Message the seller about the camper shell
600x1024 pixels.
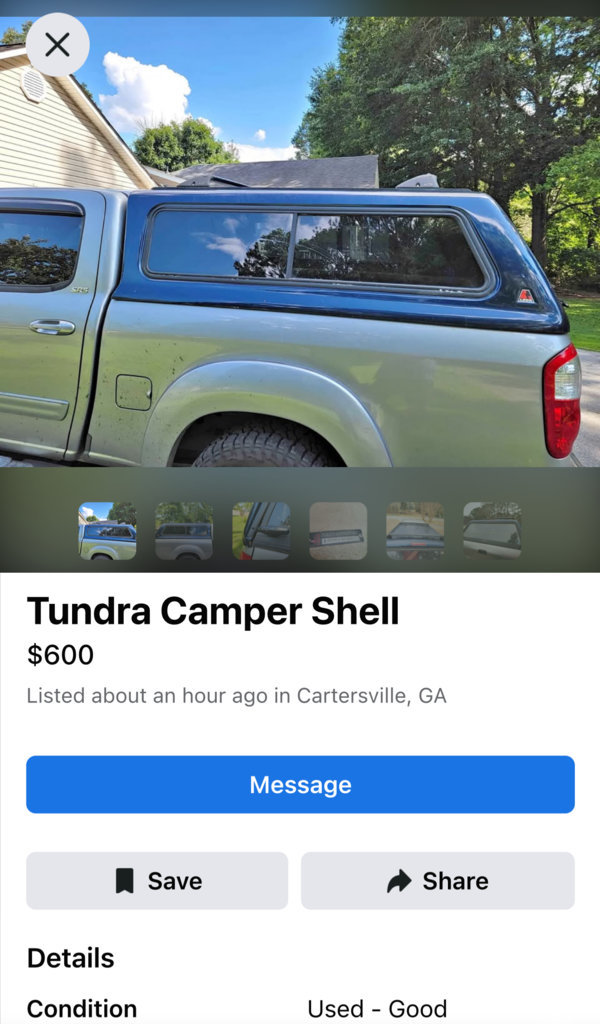[300, 785]
